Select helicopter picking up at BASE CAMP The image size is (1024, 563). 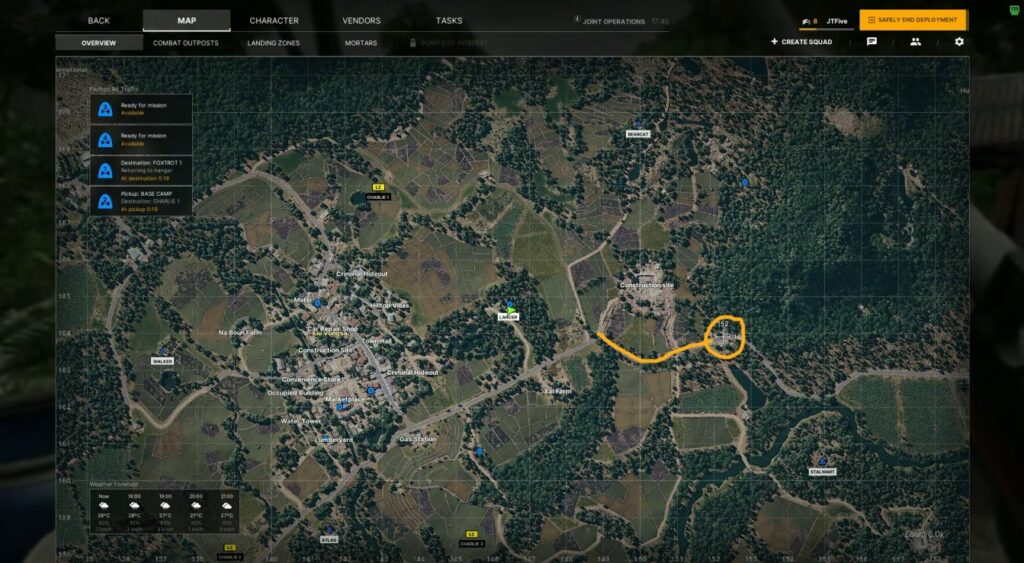coord(140,201)
